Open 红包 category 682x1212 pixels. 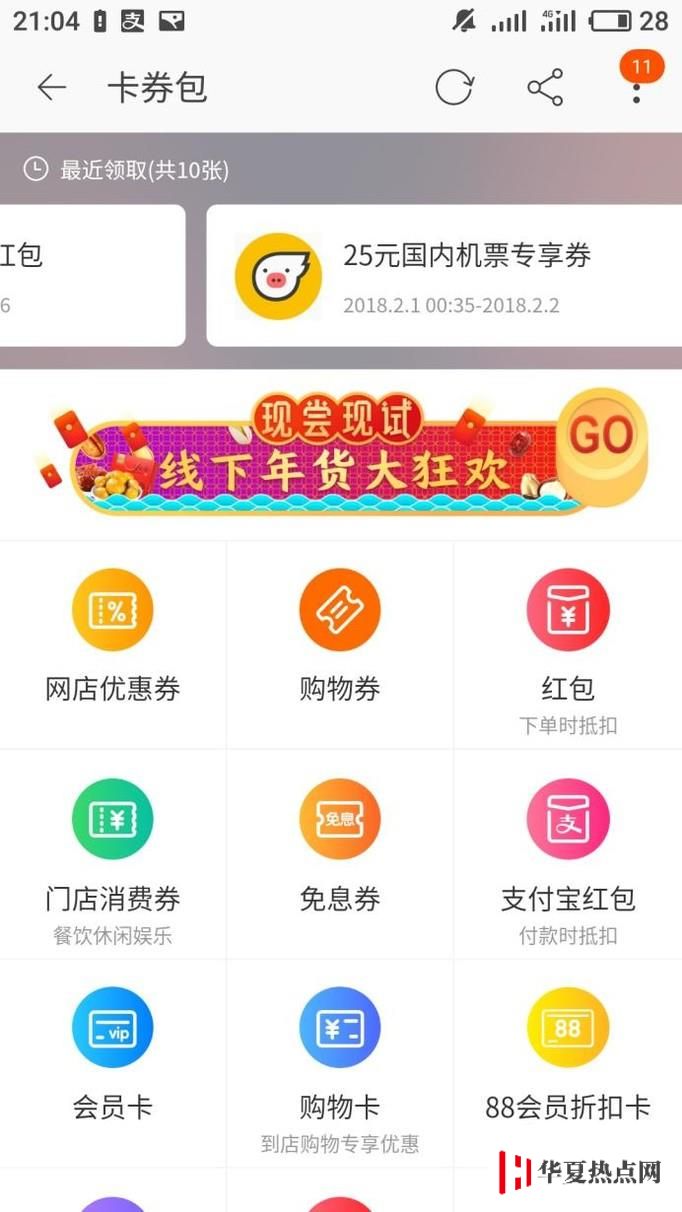pos(567,645)
